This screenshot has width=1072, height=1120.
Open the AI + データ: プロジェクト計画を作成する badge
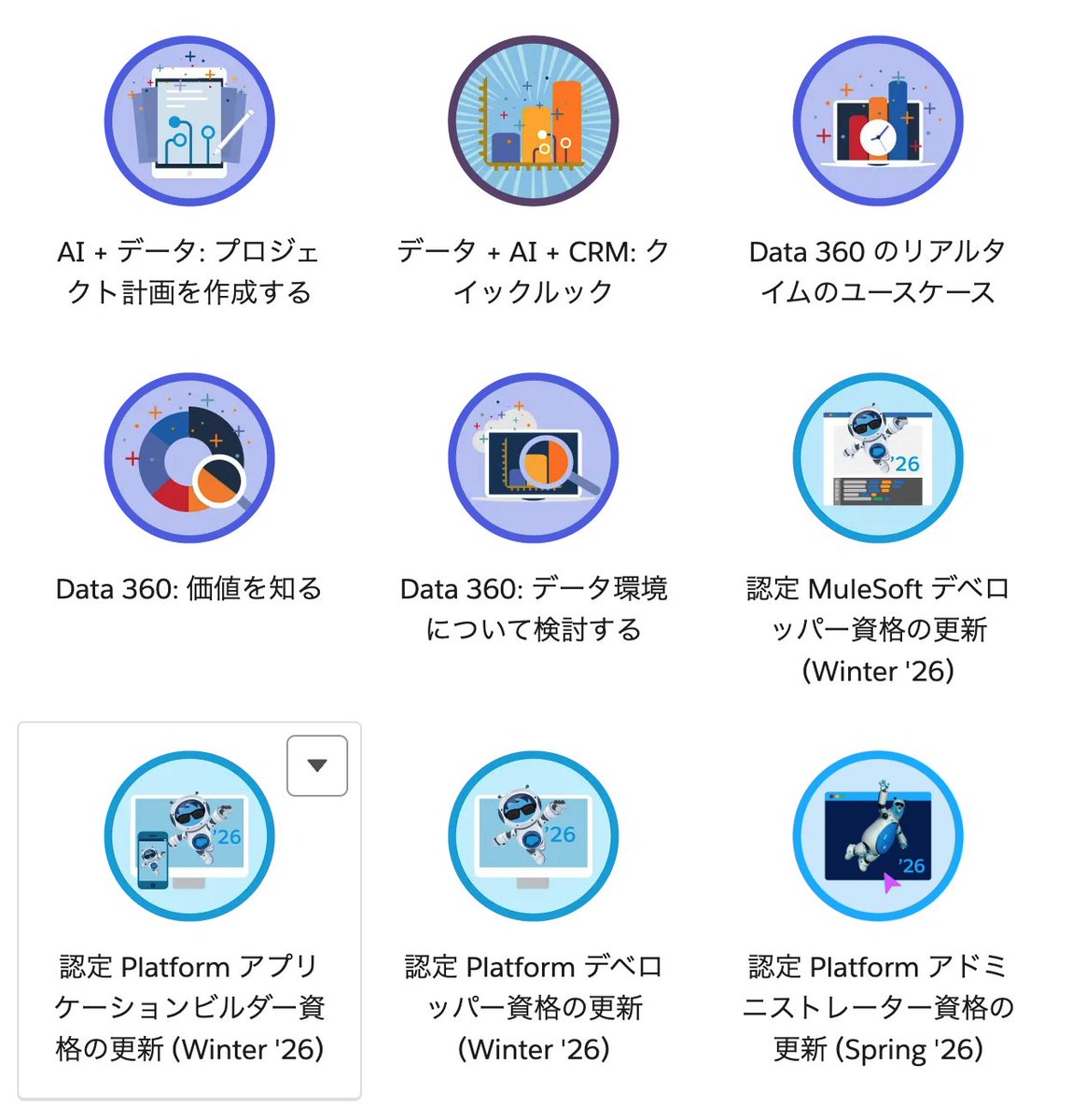[189, 121]
